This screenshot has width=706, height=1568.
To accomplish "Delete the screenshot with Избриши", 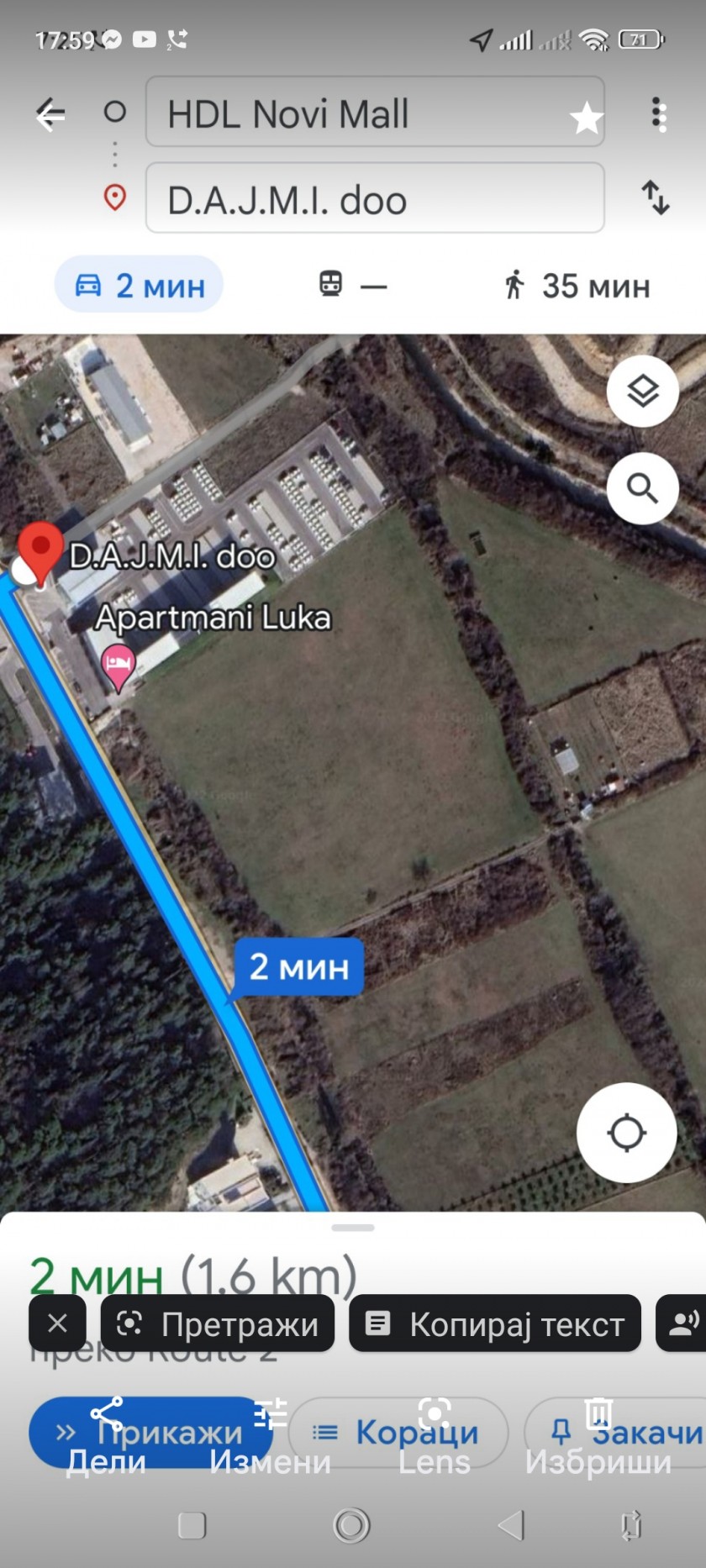I will (598, 1438).
